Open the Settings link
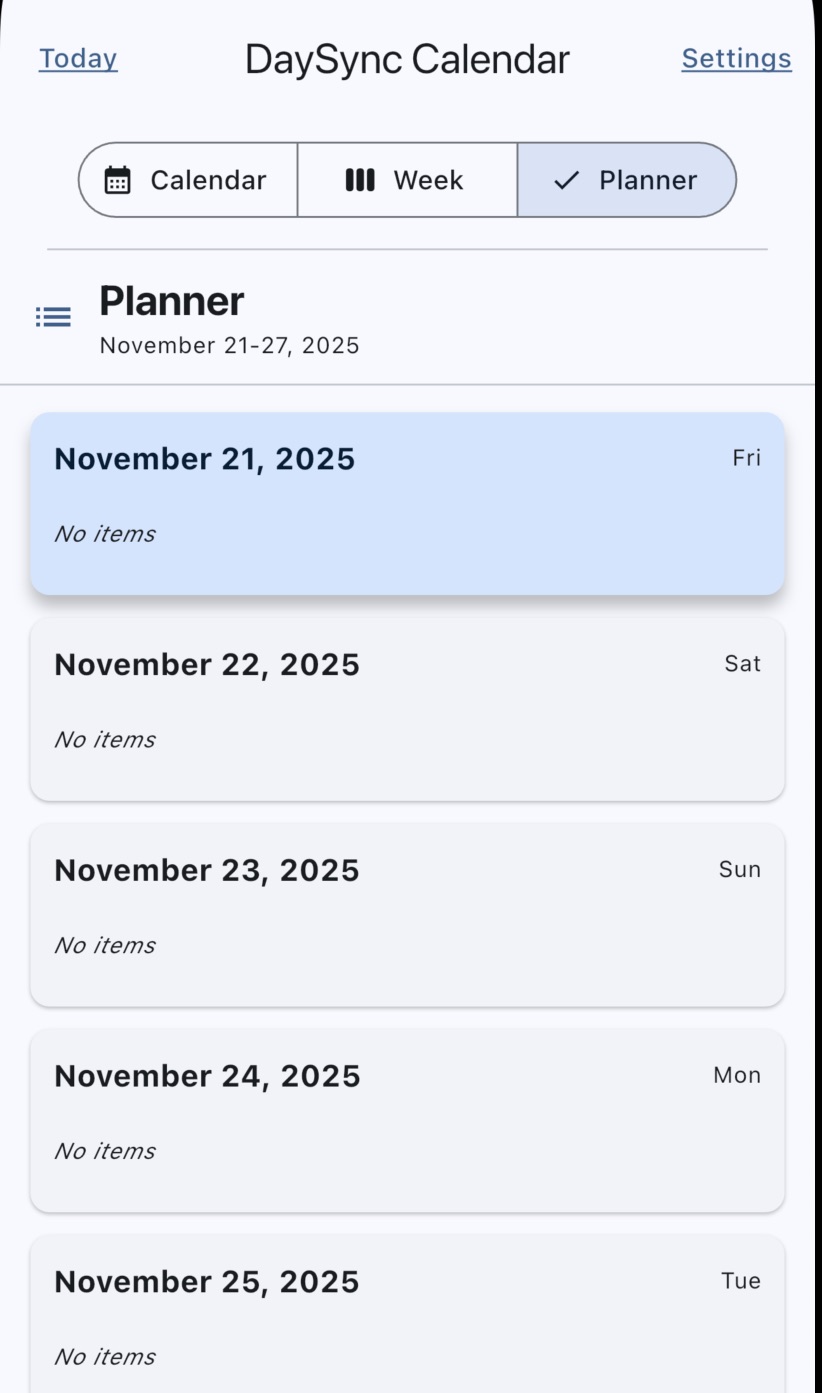This screenshot has height=1393, width=822. point(736,58)
